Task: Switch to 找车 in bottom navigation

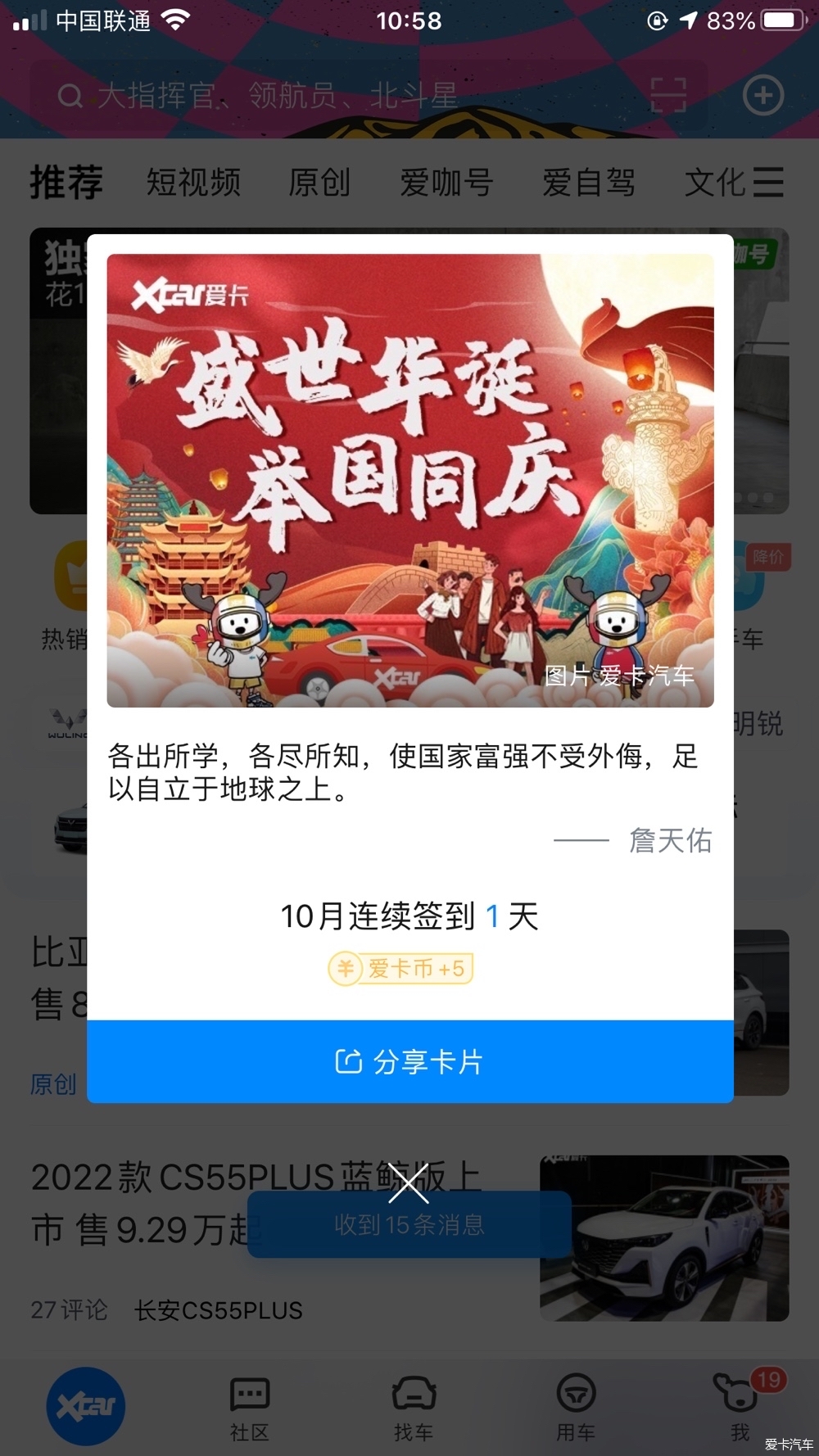Action: pos(414,1409)
